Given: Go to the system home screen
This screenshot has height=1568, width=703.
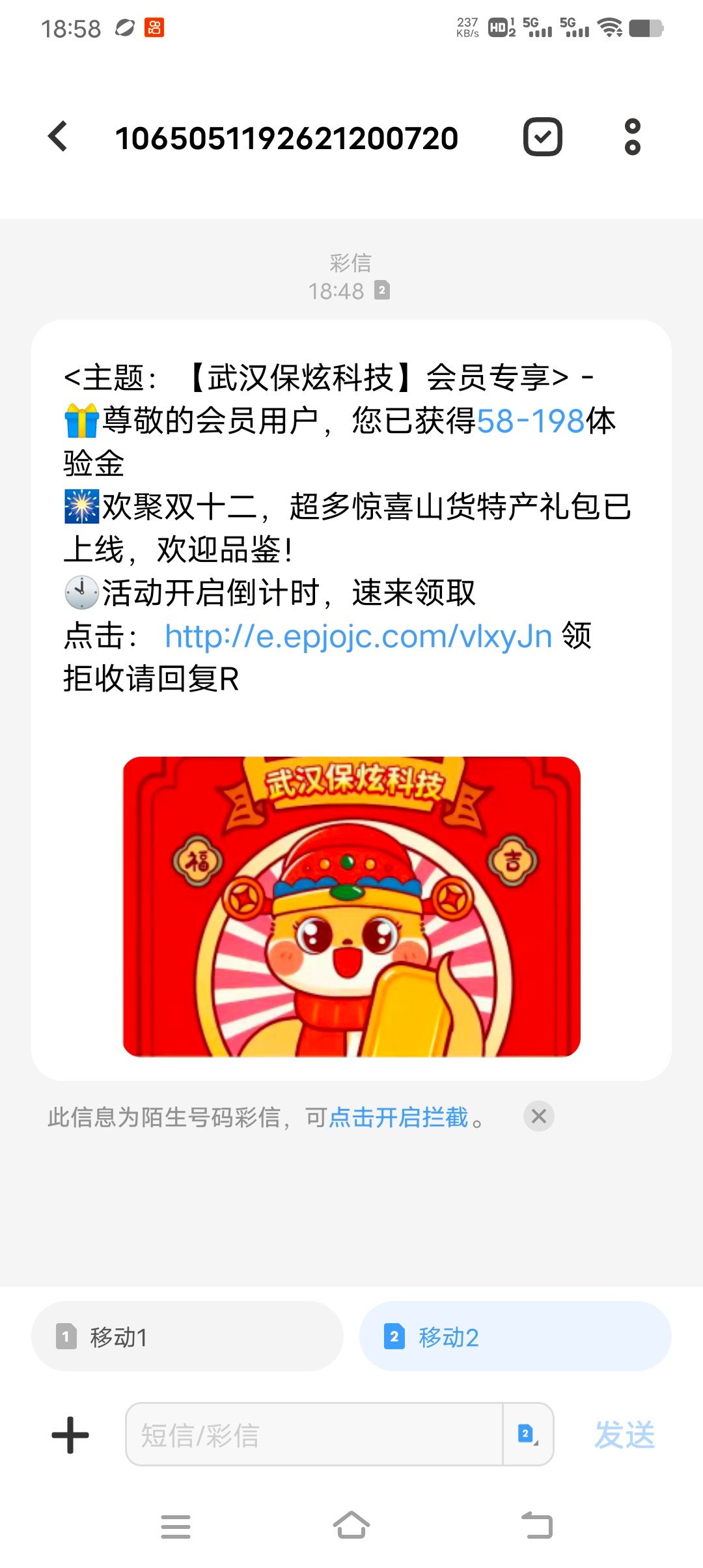Looking at the screenshot, I should [351, 1526].
